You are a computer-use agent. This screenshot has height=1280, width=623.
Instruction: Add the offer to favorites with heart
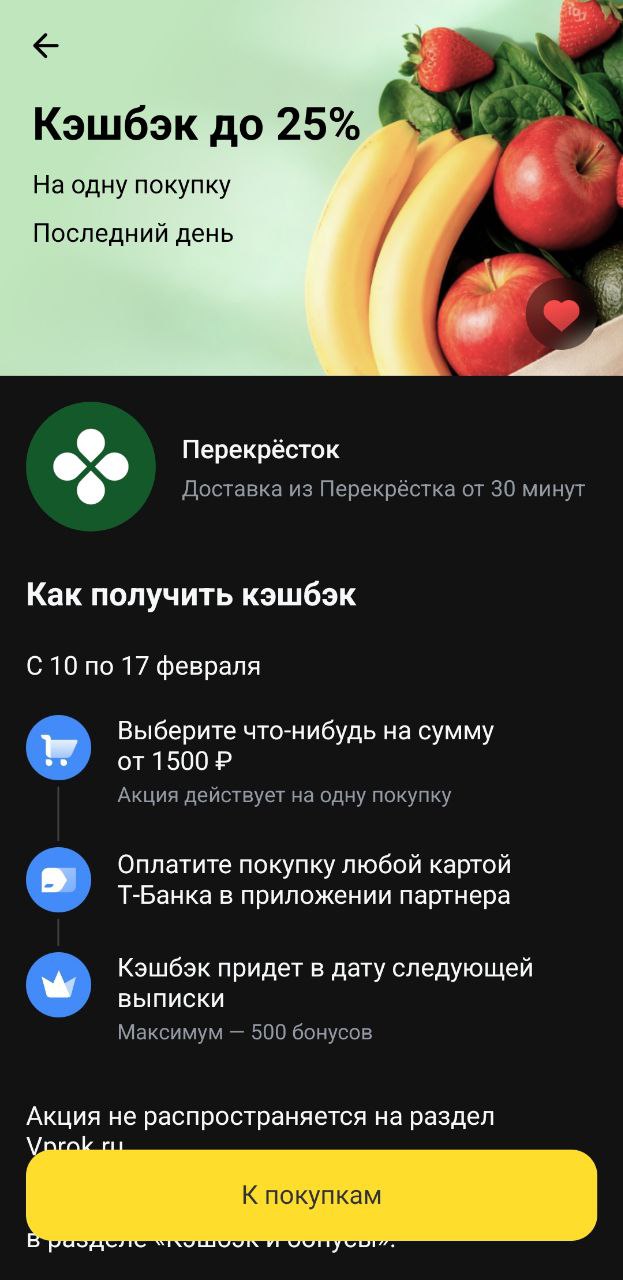point(561,315)
